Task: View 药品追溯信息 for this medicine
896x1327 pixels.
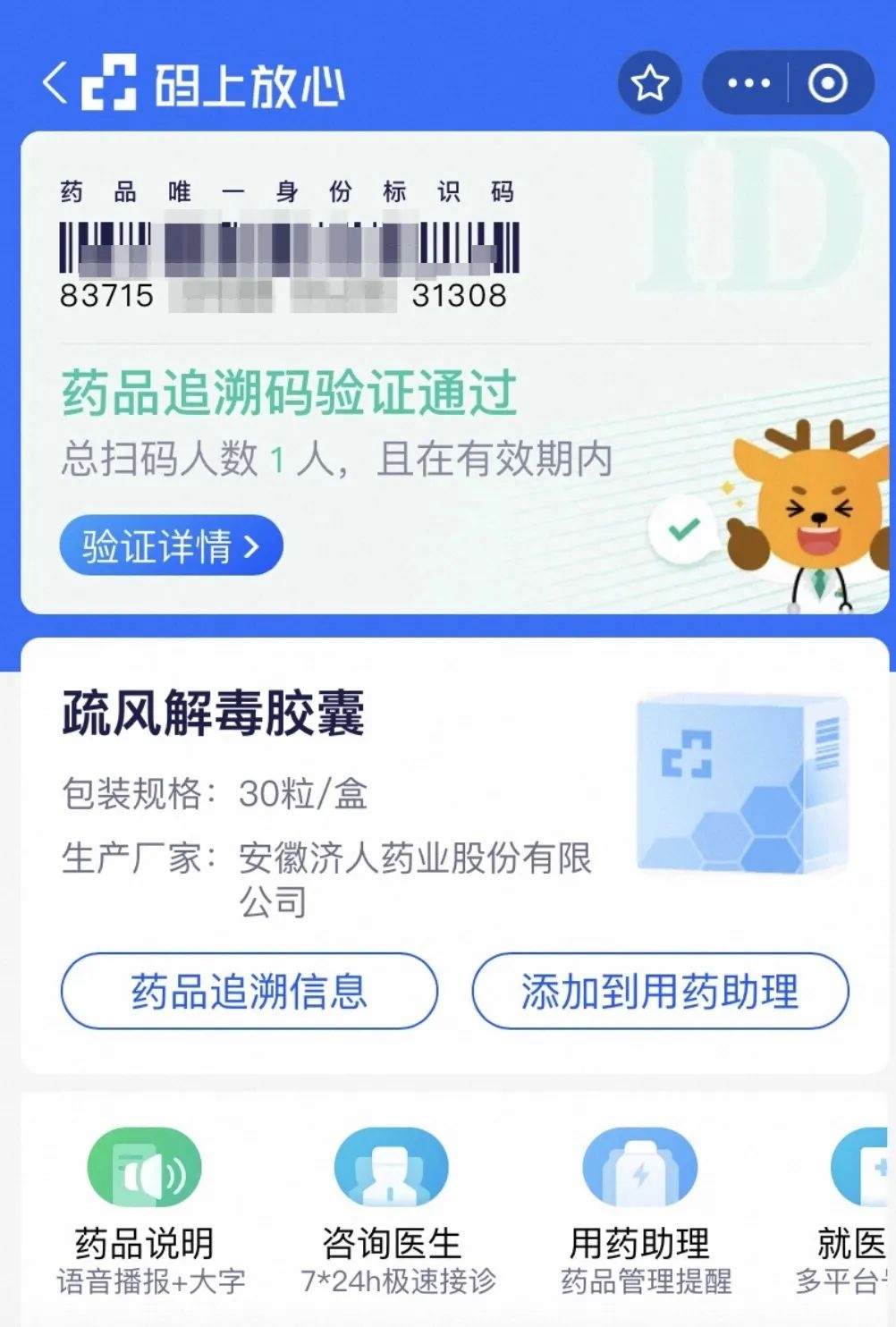Action: pyautogui.click(x=249, y=992)
